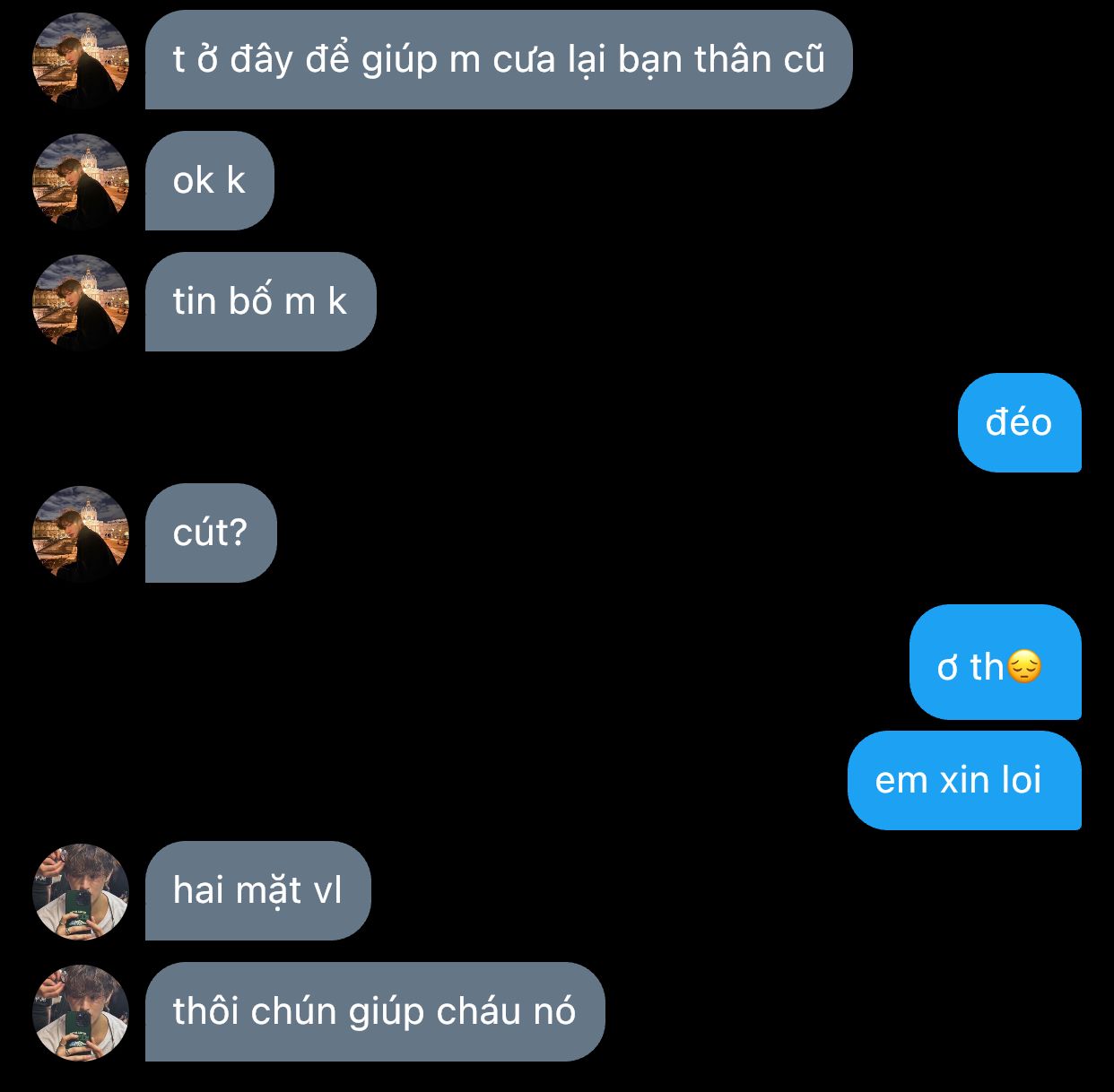Screen dimensions: 1114x1092
Task: Open sender avatar beside "tin bố m k"
Action: [x=81, y=302]
